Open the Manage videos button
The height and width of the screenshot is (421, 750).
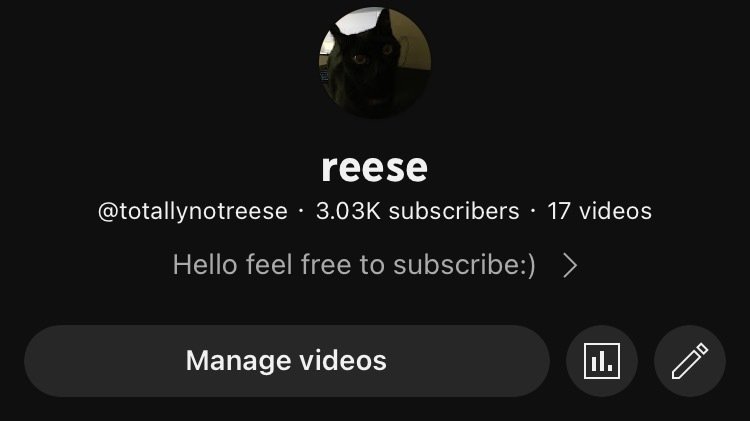pos(286,360)
